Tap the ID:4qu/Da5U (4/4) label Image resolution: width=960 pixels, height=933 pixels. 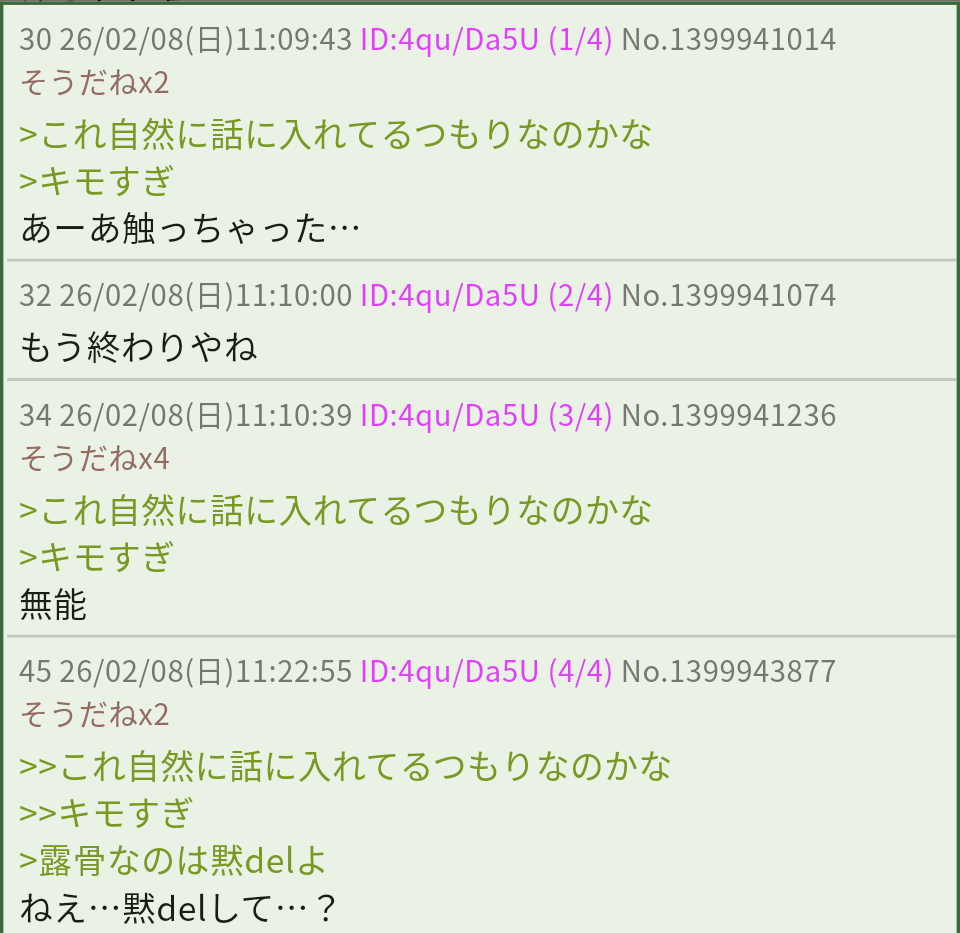pos(486,671)
